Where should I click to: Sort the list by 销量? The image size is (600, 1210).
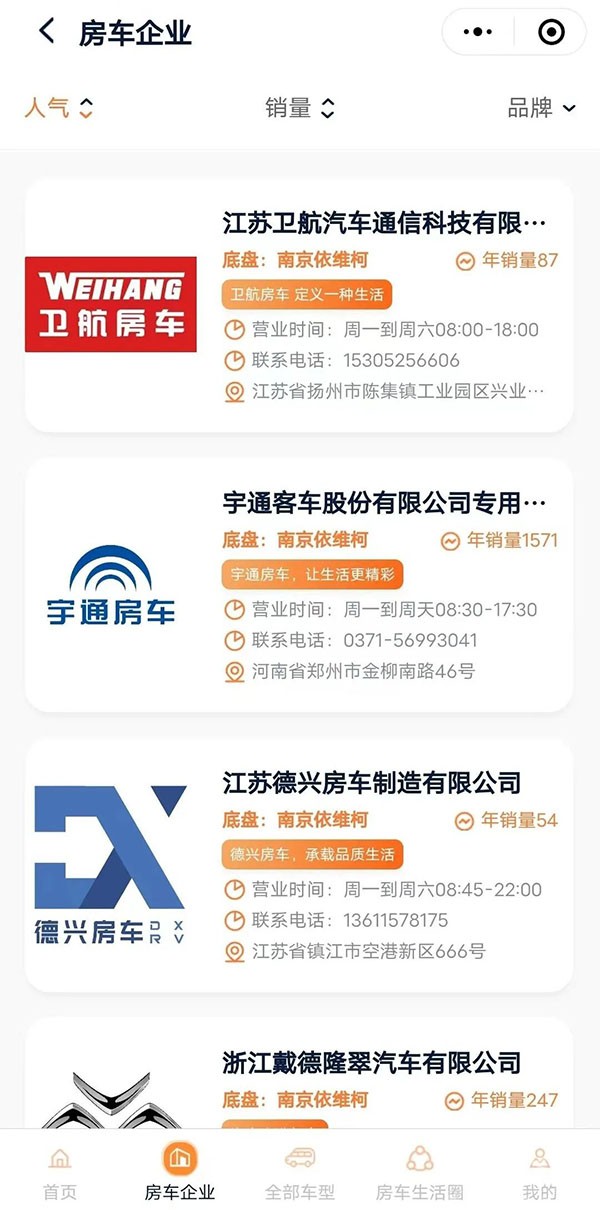coord(299,108)
